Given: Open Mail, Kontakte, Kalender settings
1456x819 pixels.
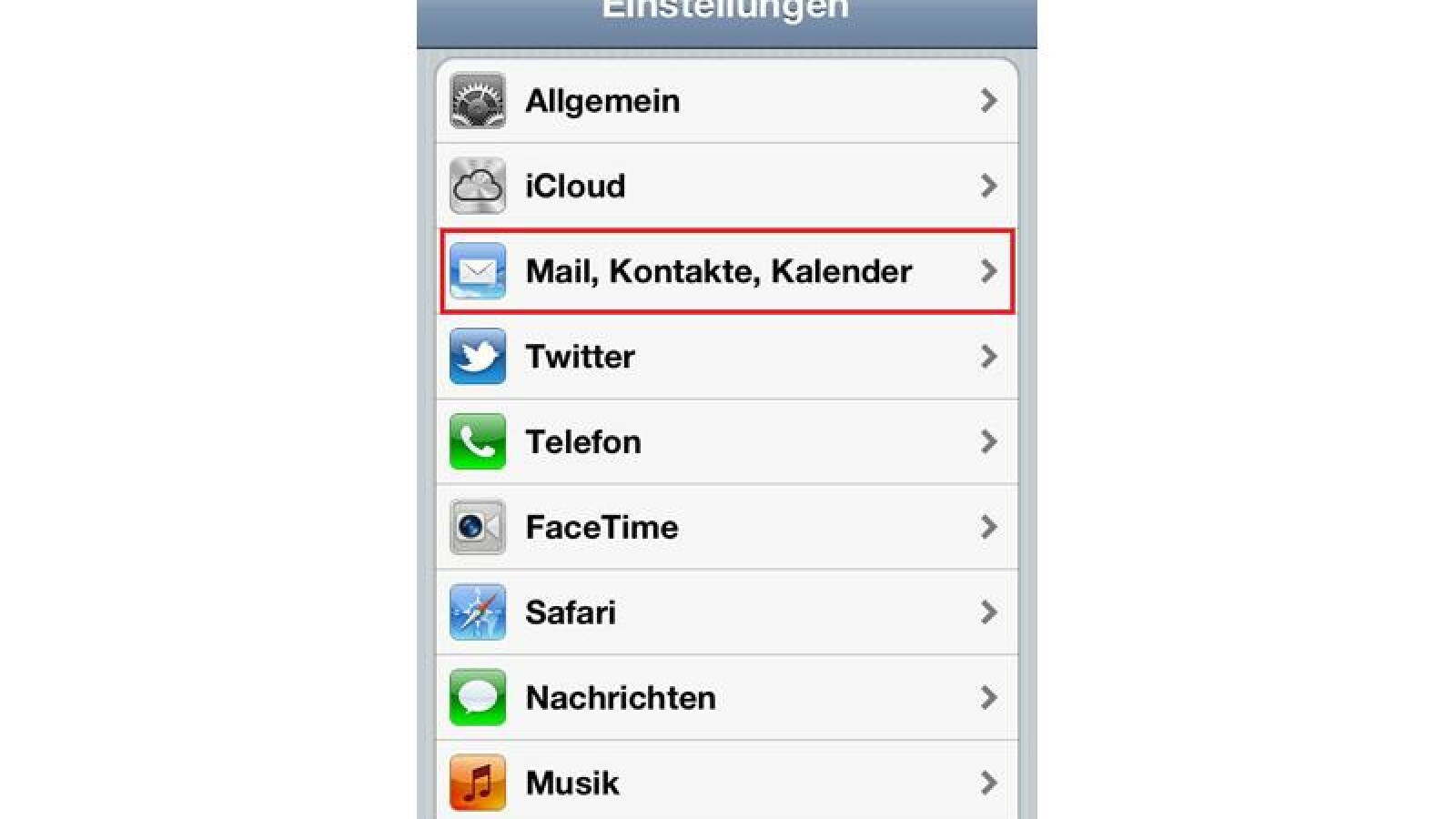Looking at the screenshot, I should (726, 271).
